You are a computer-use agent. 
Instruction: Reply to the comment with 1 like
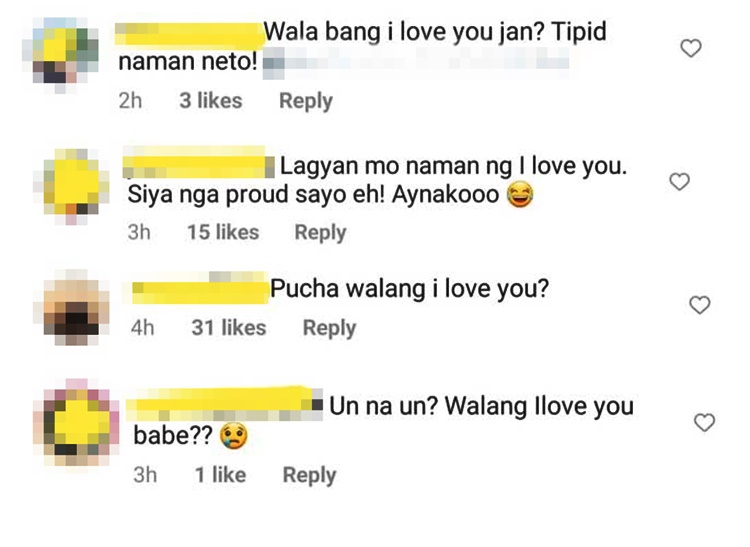pyautogui.click(x=309, y=475)
